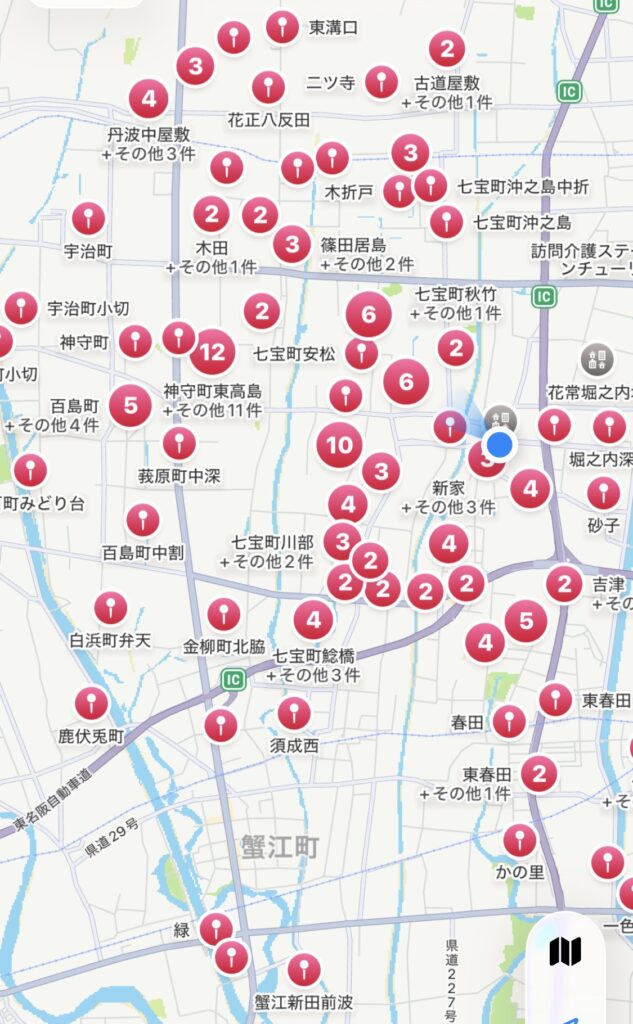Image resolution: width=633 pixels, height=1024 pixels.
Task: Select the 萩原町中深 pin
Action: pyautogui.click(x=179, y=442)
